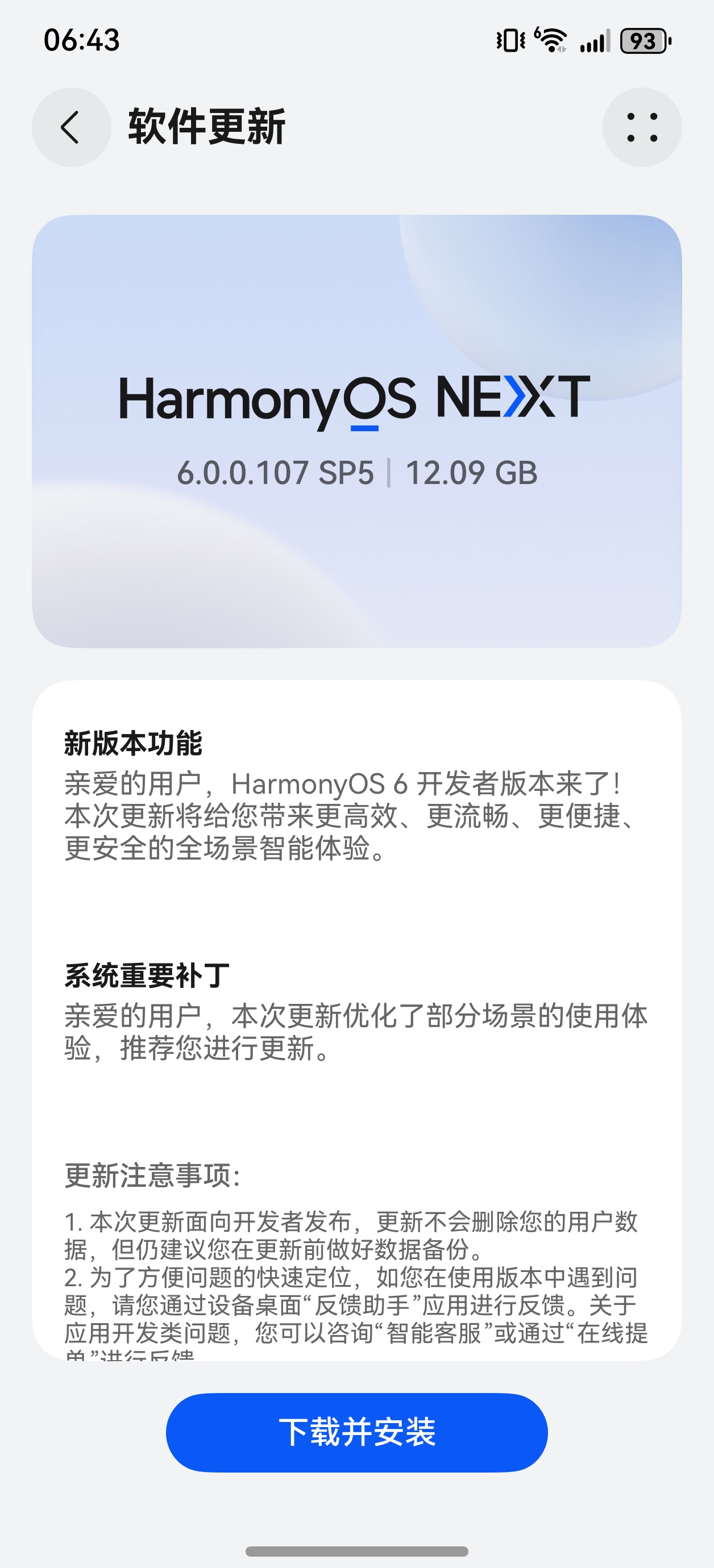Tap the back arrow beside 软件更新
Viewport: 714px width, 1568px height.
click(70, 128)
